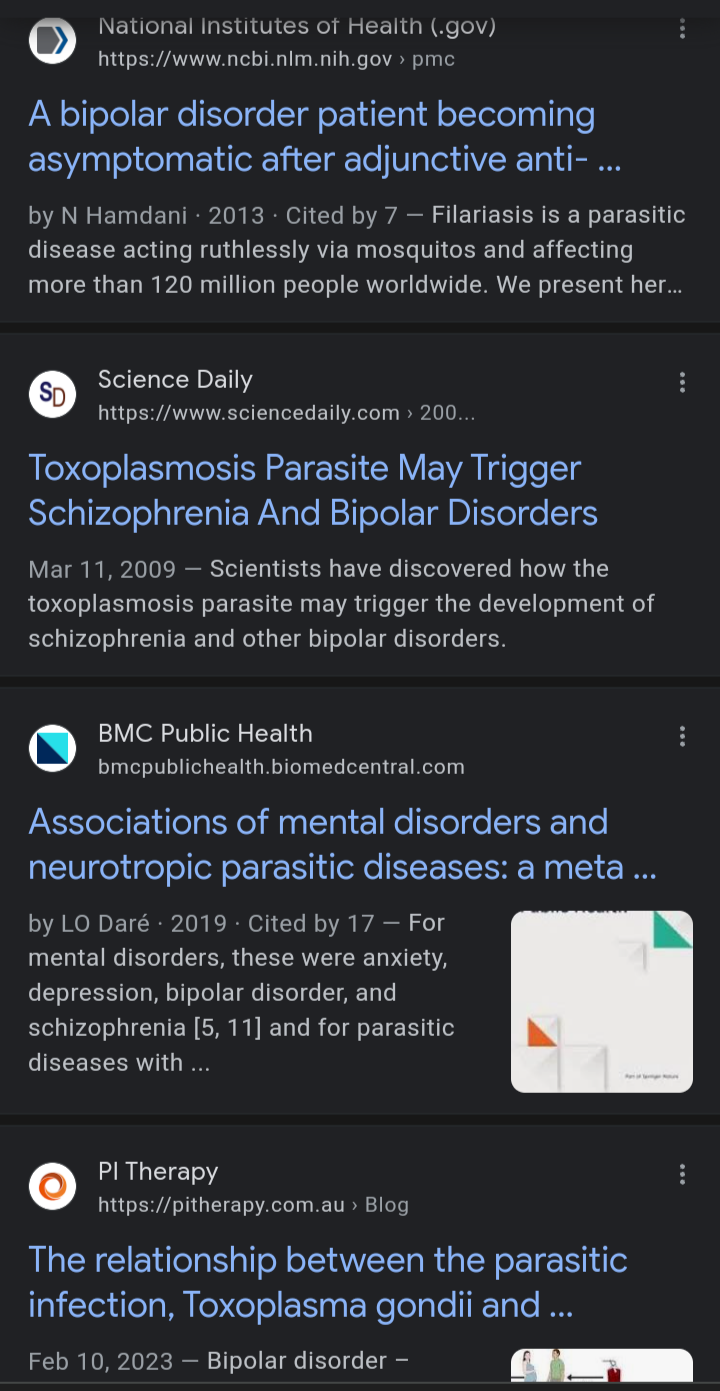
Task: Open the overflow menu for Science Daily result
Action: pyautogui.click(x=682, y=382)
